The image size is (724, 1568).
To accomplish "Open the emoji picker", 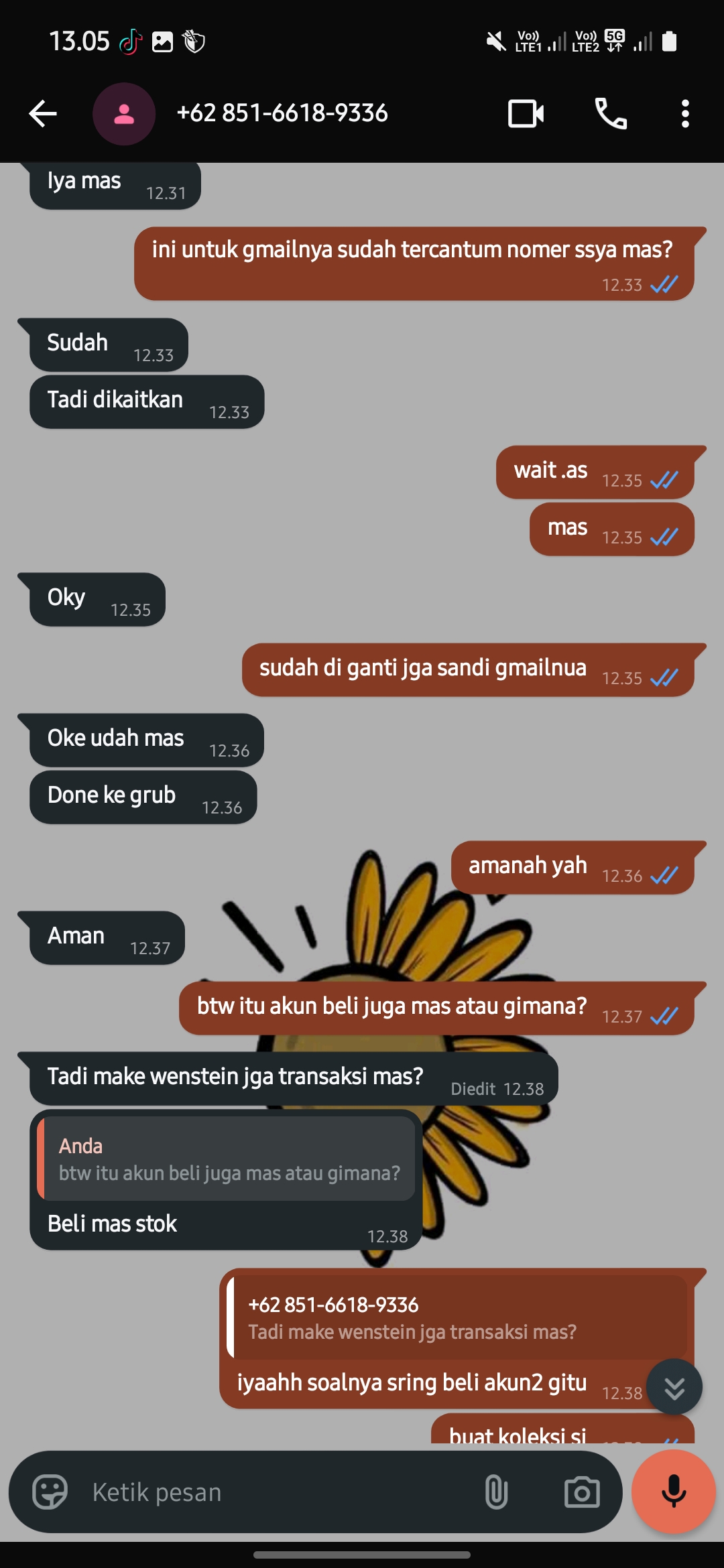I will tap(50, 1492).
